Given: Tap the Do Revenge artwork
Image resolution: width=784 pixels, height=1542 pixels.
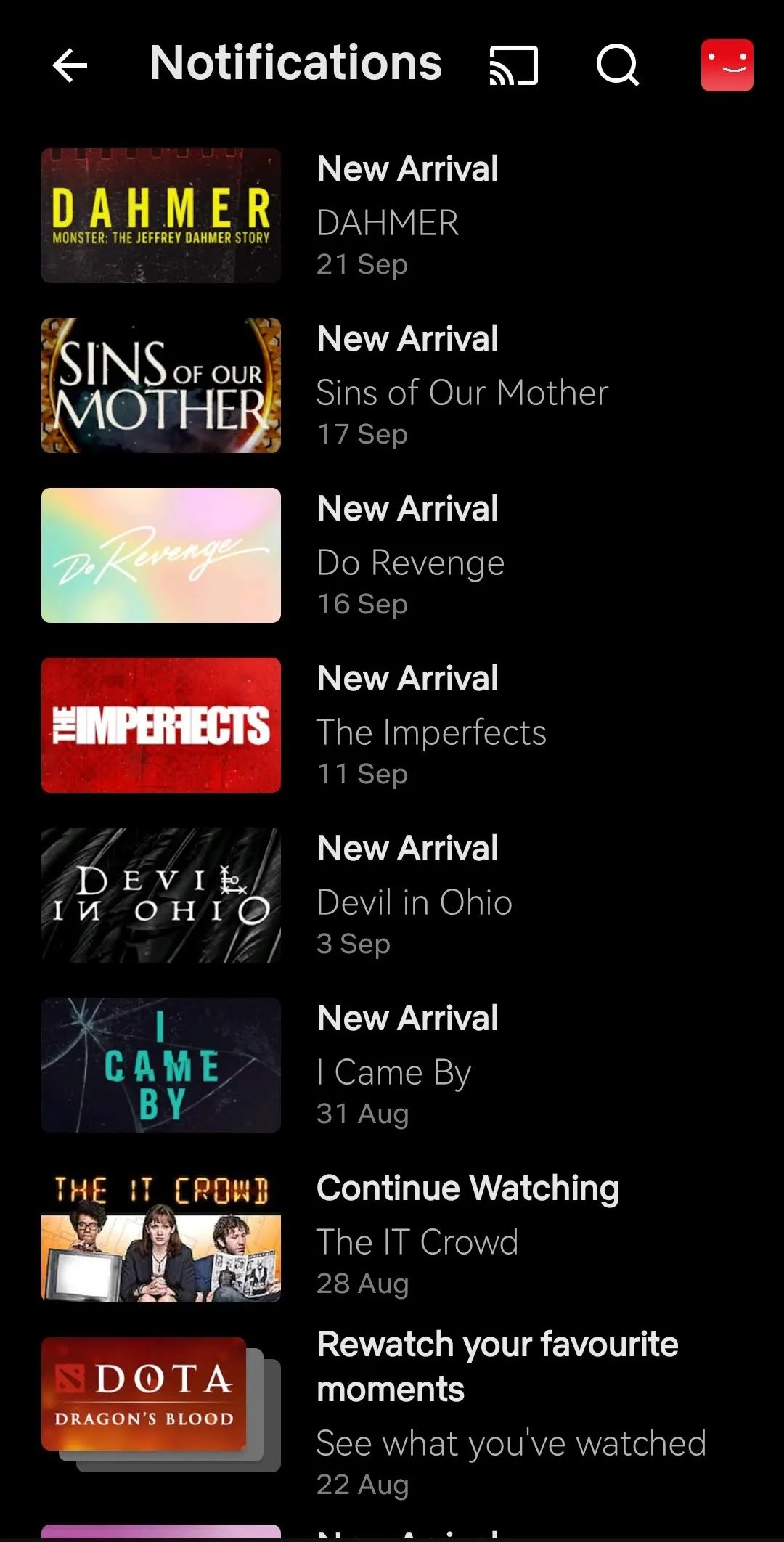Looking at the screenshot, I should [x=160, y=555].
